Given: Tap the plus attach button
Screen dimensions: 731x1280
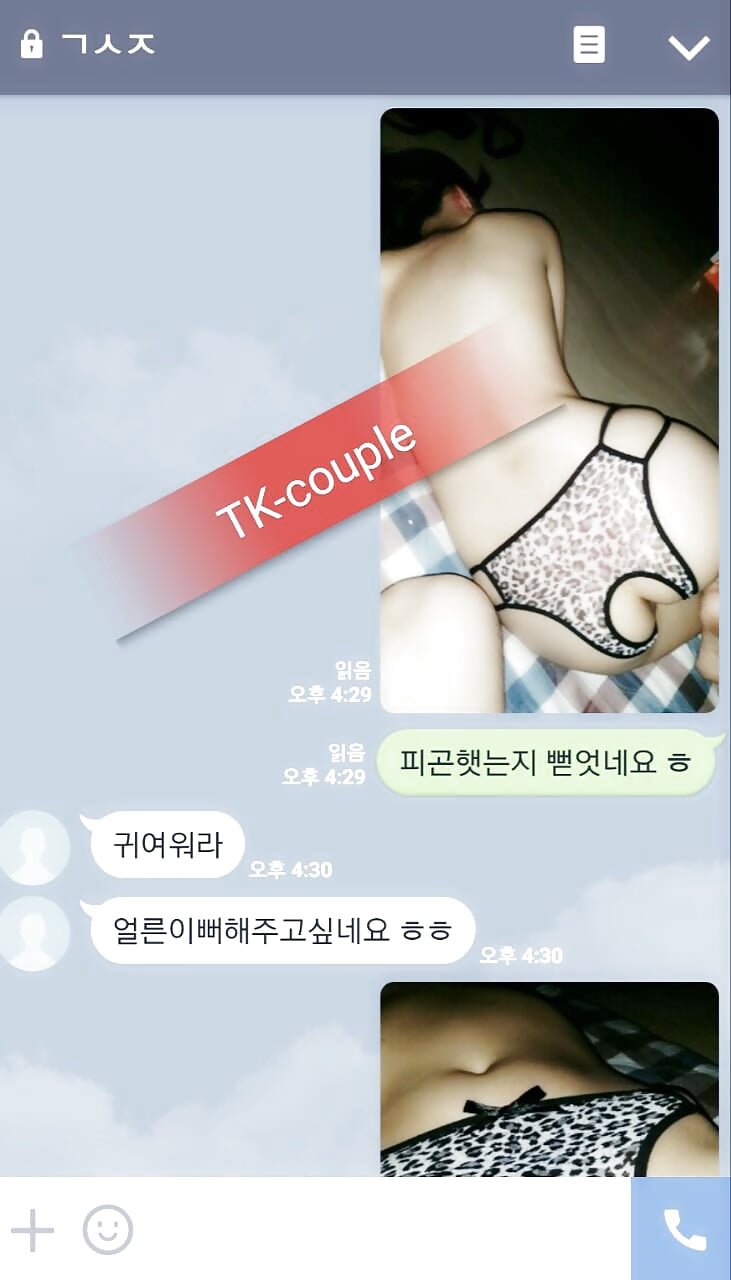Looking at the screenshot, I should pyautogui.click(x=33, y=1229).
